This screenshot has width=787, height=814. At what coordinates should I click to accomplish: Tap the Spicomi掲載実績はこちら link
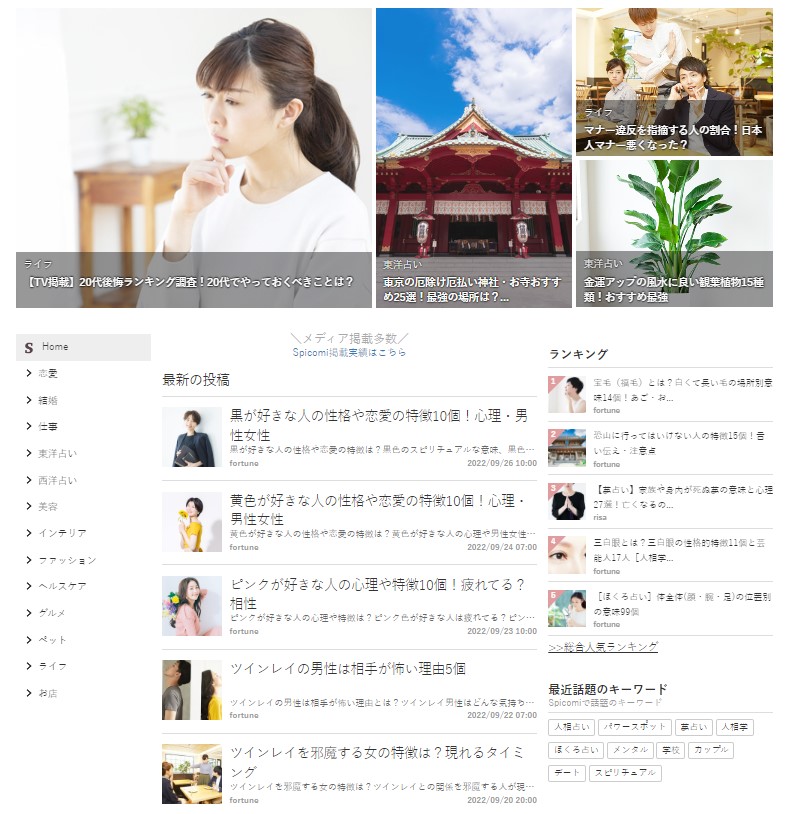coord(349,353)
